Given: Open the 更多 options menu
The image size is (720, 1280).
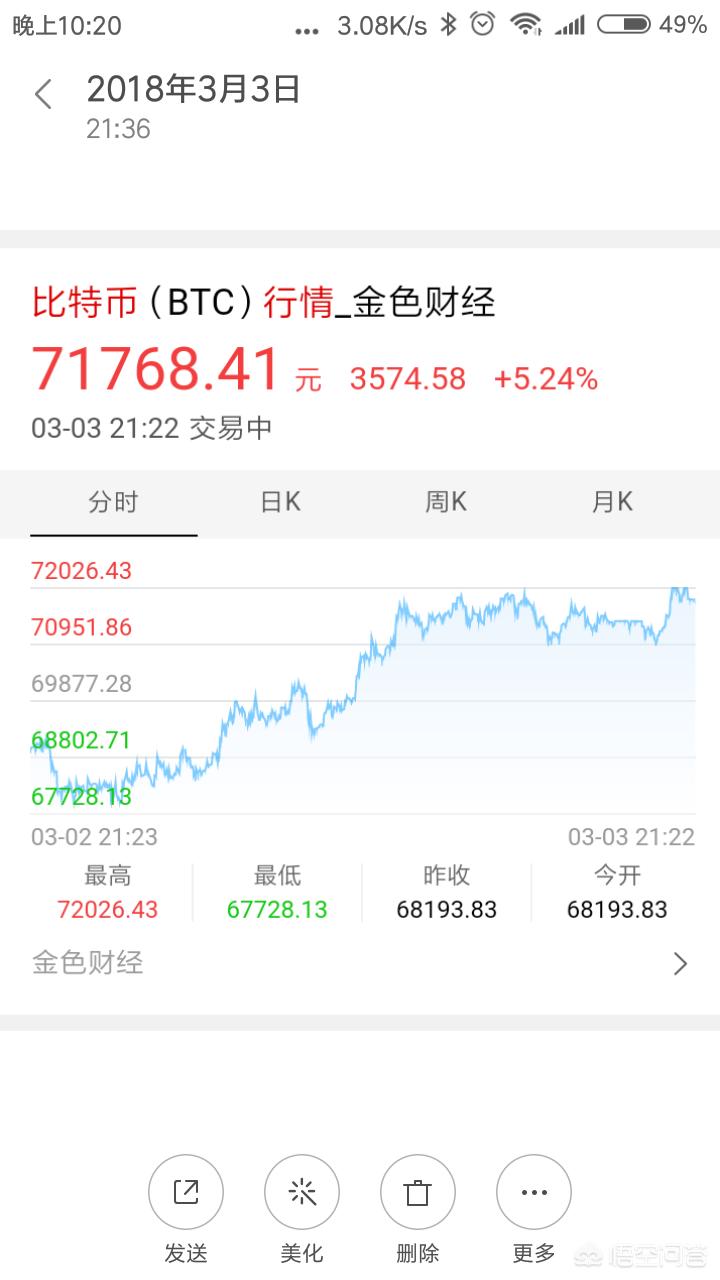Looking at the screenshot, I should [534, 1193].
